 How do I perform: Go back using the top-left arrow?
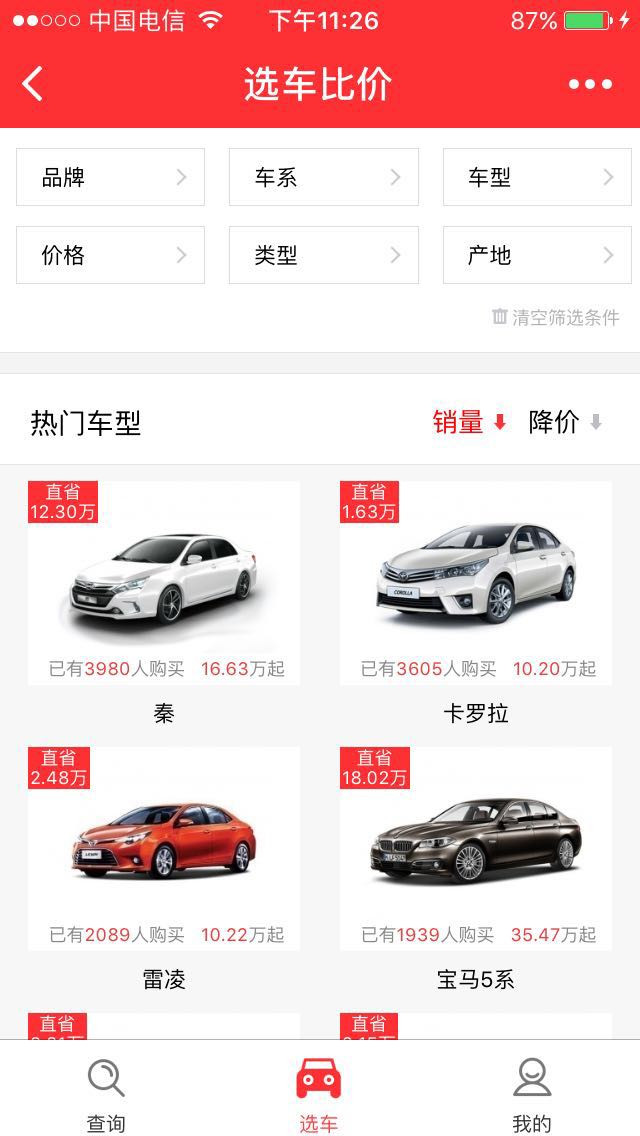(33, 84)
